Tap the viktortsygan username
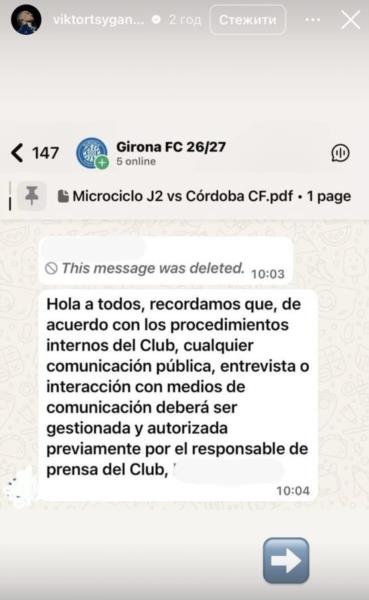This screenshot has height=600, width=369. (98, 20)
